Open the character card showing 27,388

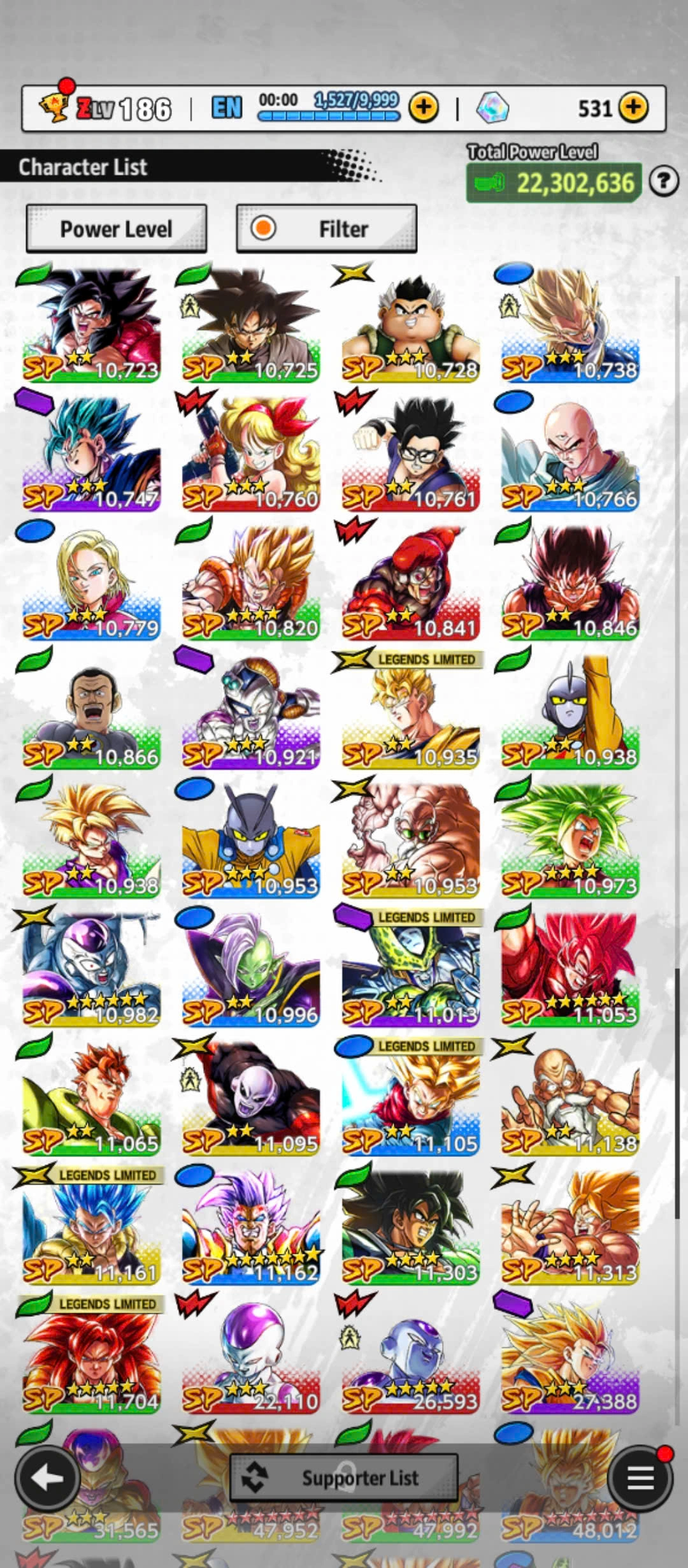point(570,1356)
